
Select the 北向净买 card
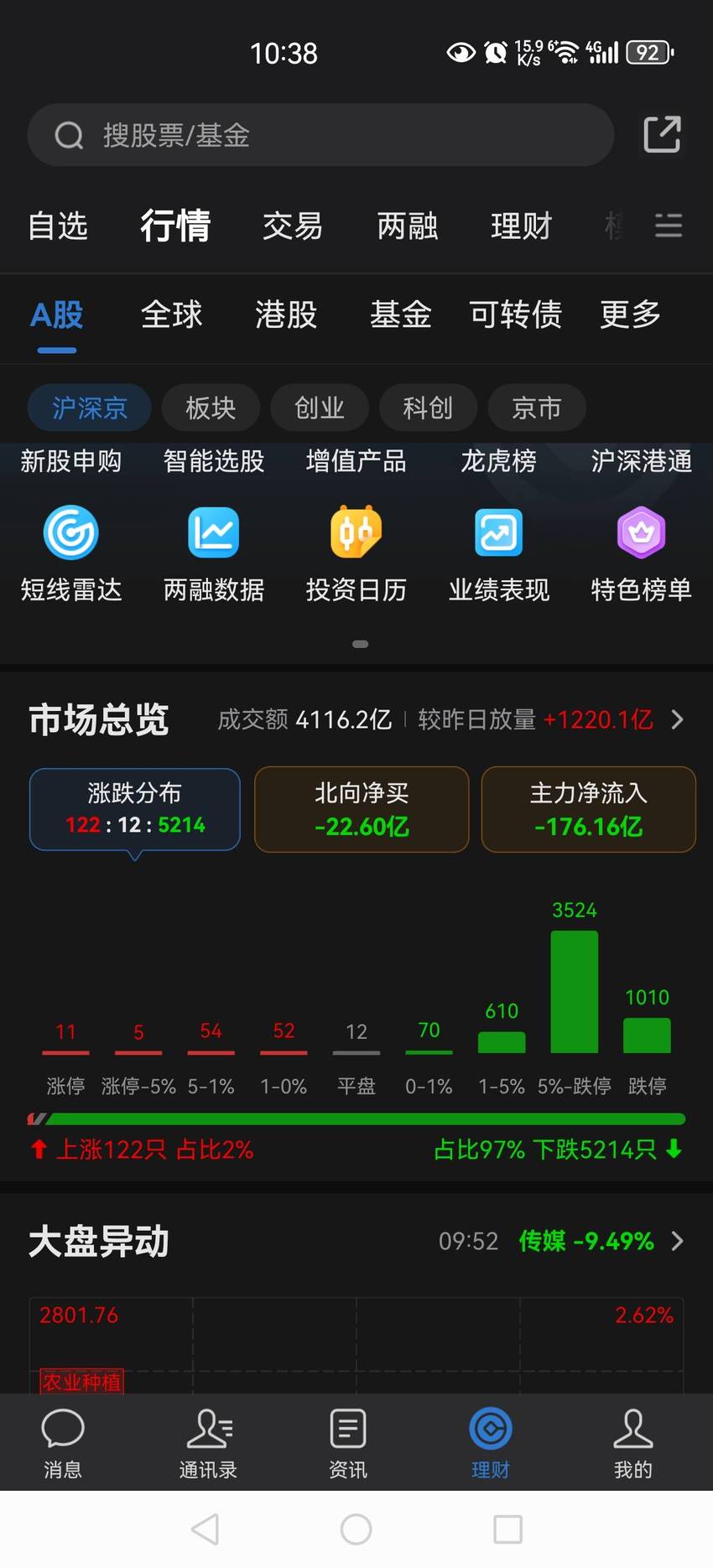point(362,809)
